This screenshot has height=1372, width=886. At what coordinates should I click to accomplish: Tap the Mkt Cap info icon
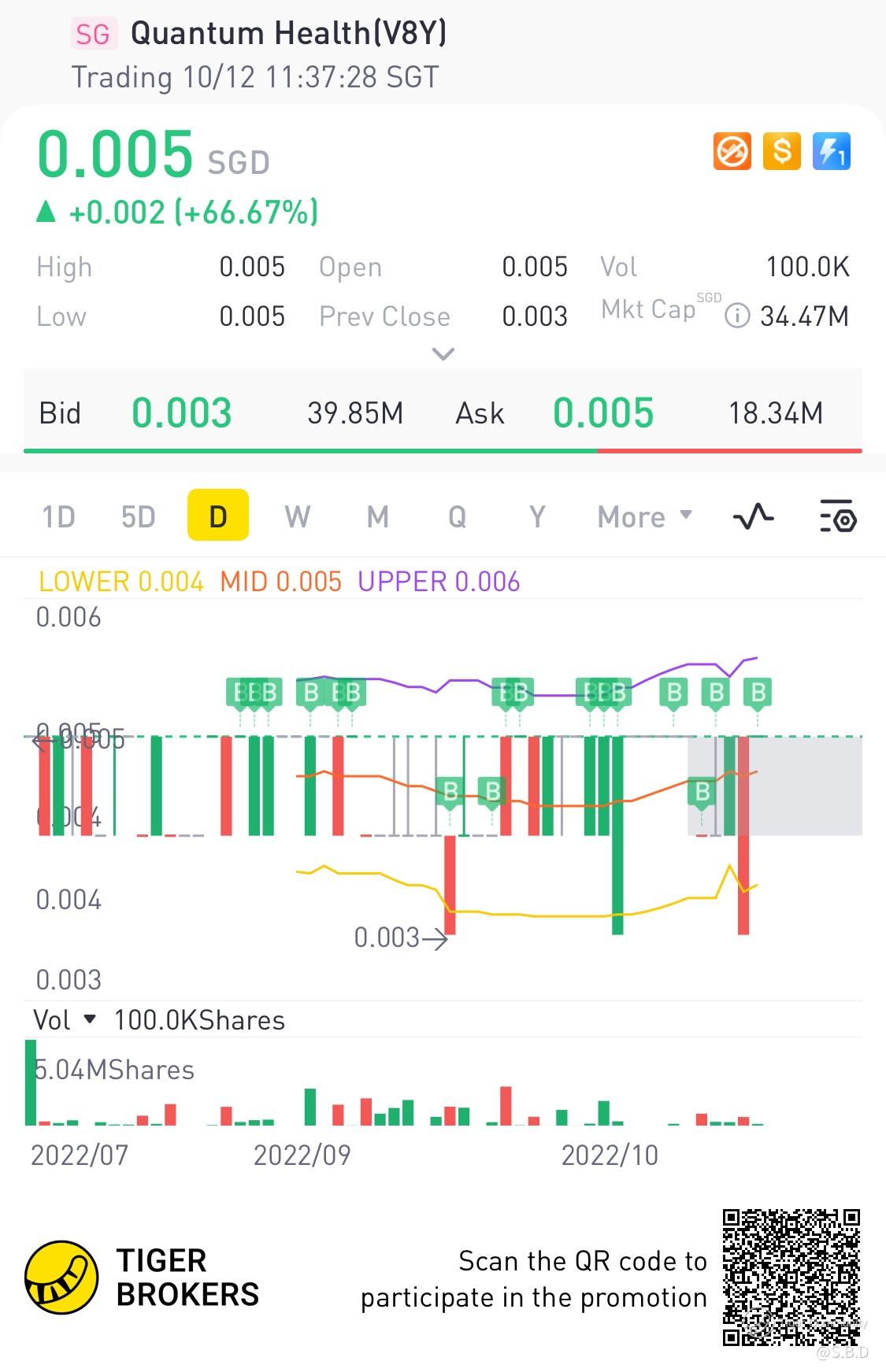coord(736,316)
